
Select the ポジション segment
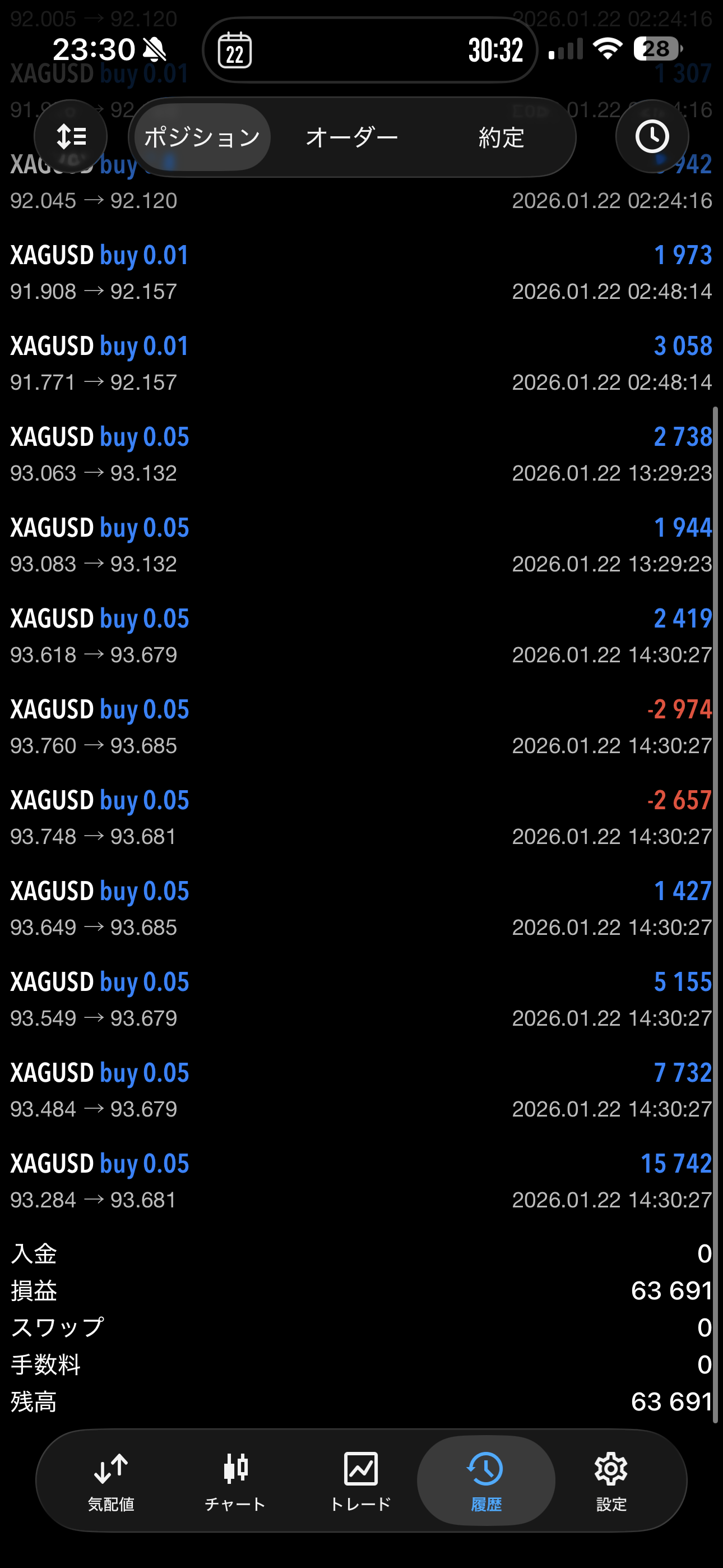tap(202, 137)
